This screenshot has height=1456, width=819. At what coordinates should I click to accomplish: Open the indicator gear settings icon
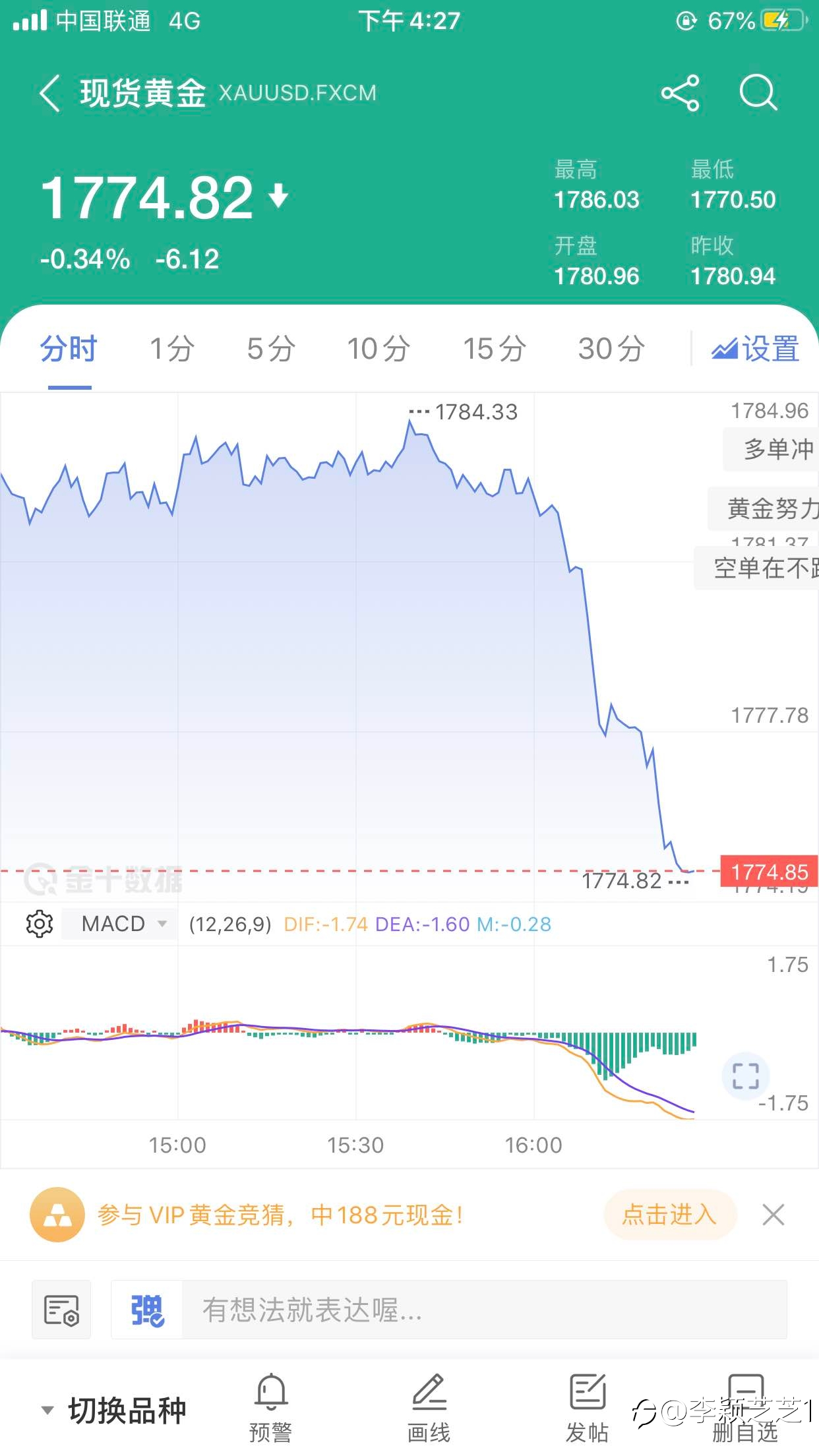click(x=40, y=924)
